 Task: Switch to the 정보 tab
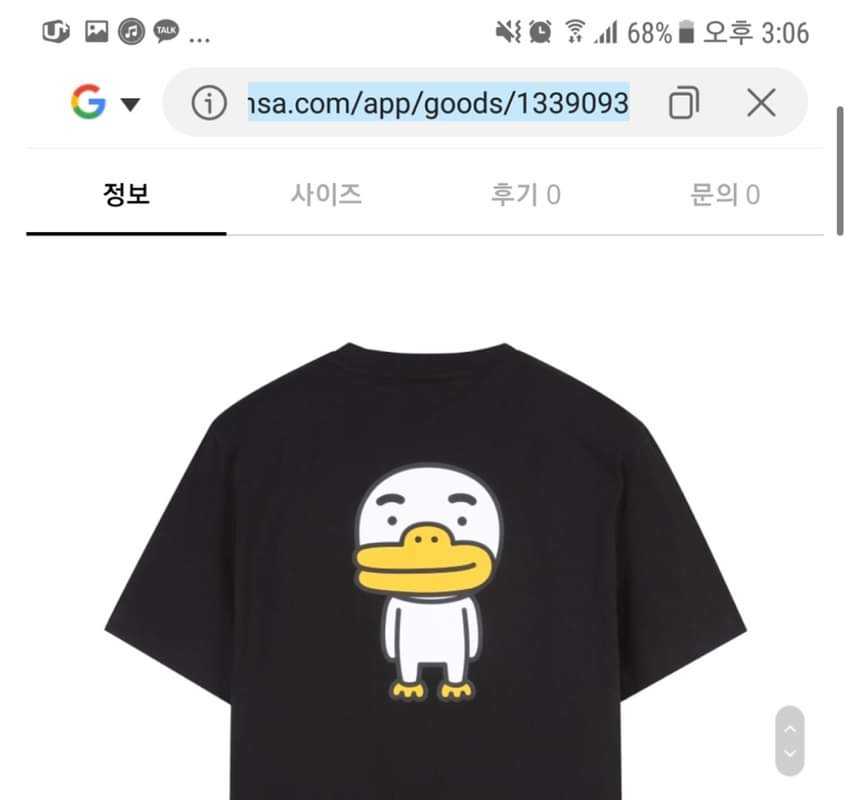(x=126, y=194)
